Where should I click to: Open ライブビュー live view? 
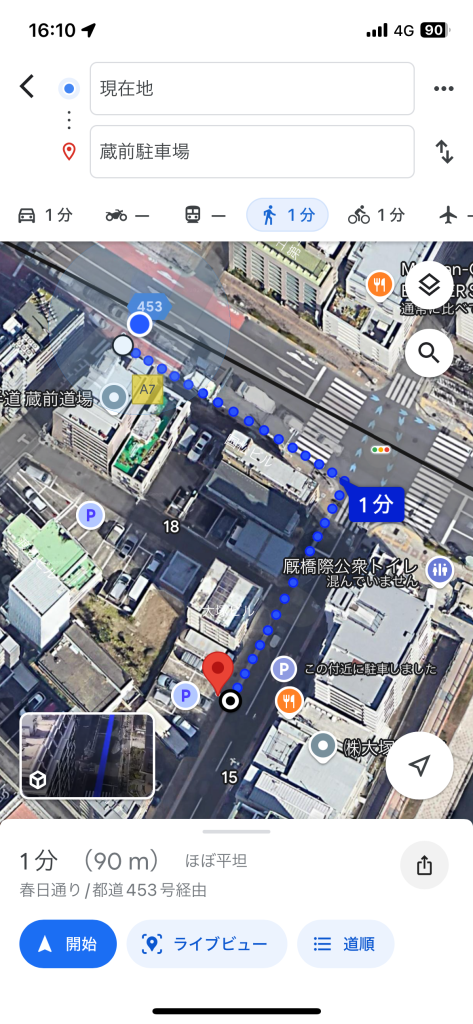tap(206, 944)
